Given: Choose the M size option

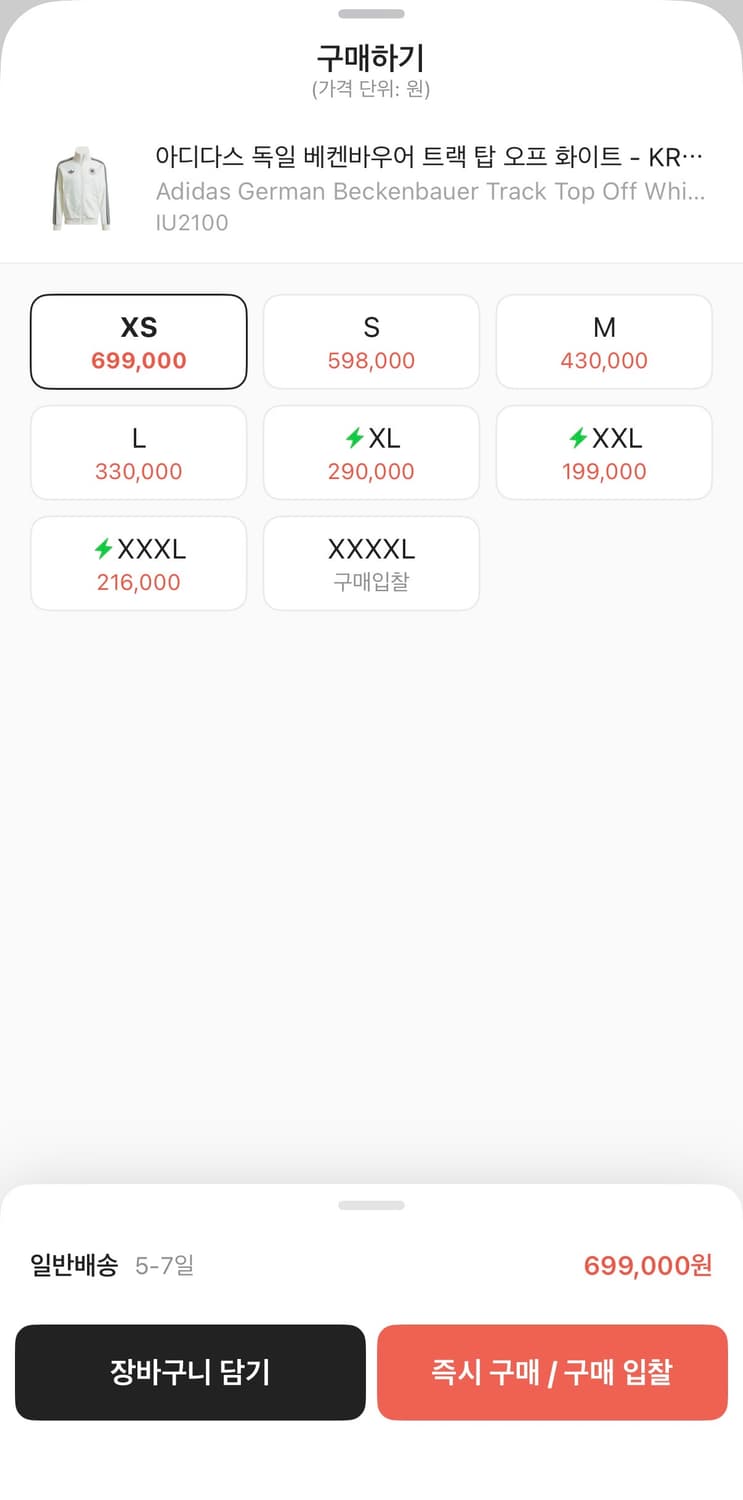Looking at the screenshot, I should coord(604,341).
